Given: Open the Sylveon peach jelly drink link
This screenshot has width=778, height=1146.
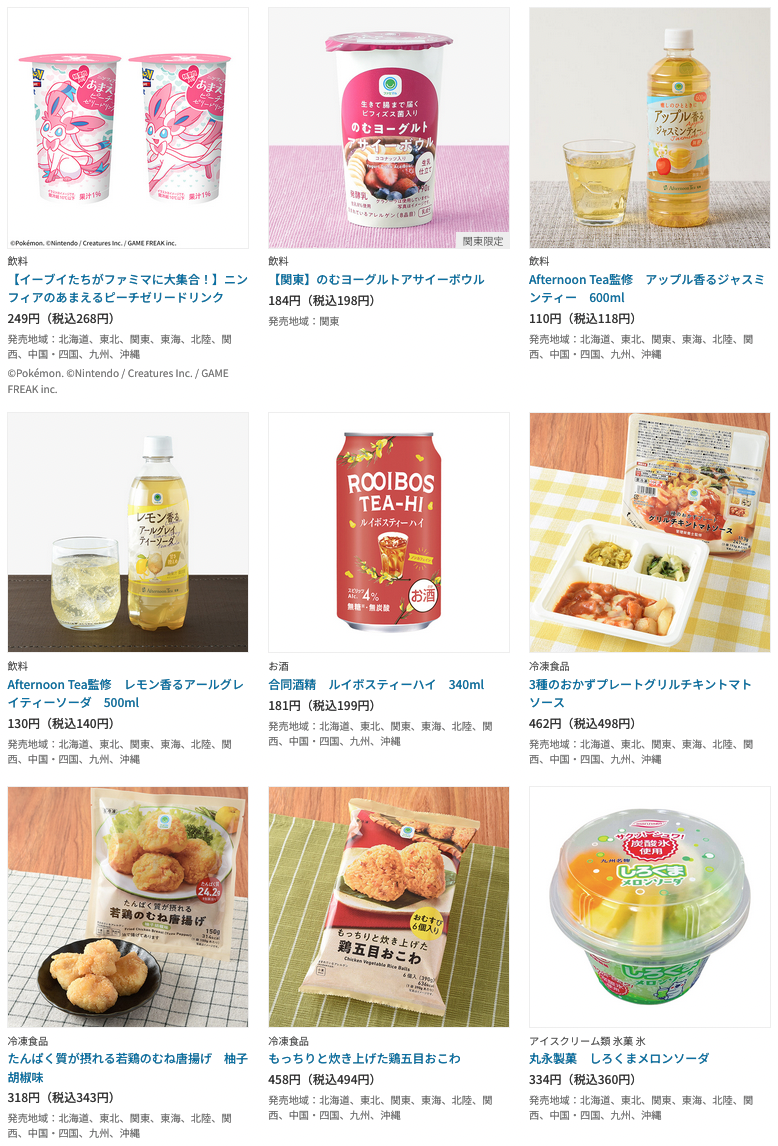Looking at the screenshot, I should click(127, 288).
